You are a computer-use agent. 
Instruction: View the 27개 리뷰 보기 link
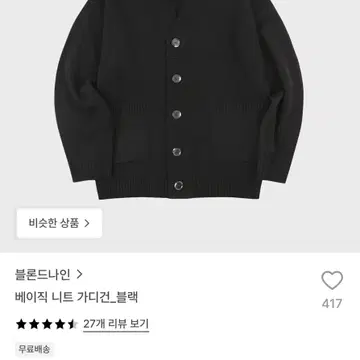tap(116, 324)
